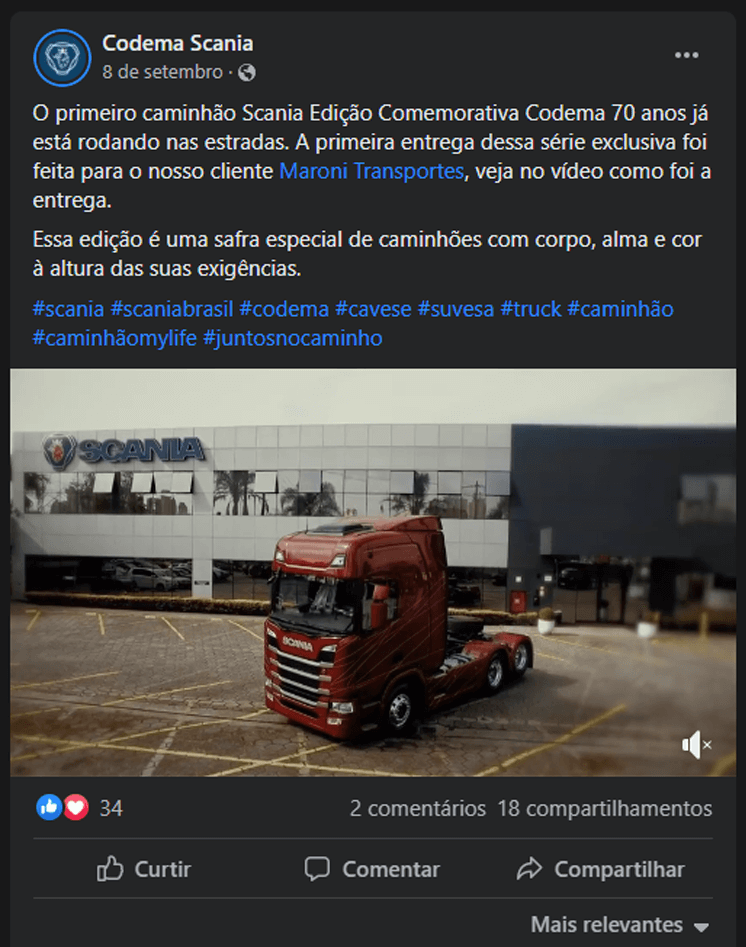
Task: Open Codema Scania profile picture
Action: click(x=62, y=57)
